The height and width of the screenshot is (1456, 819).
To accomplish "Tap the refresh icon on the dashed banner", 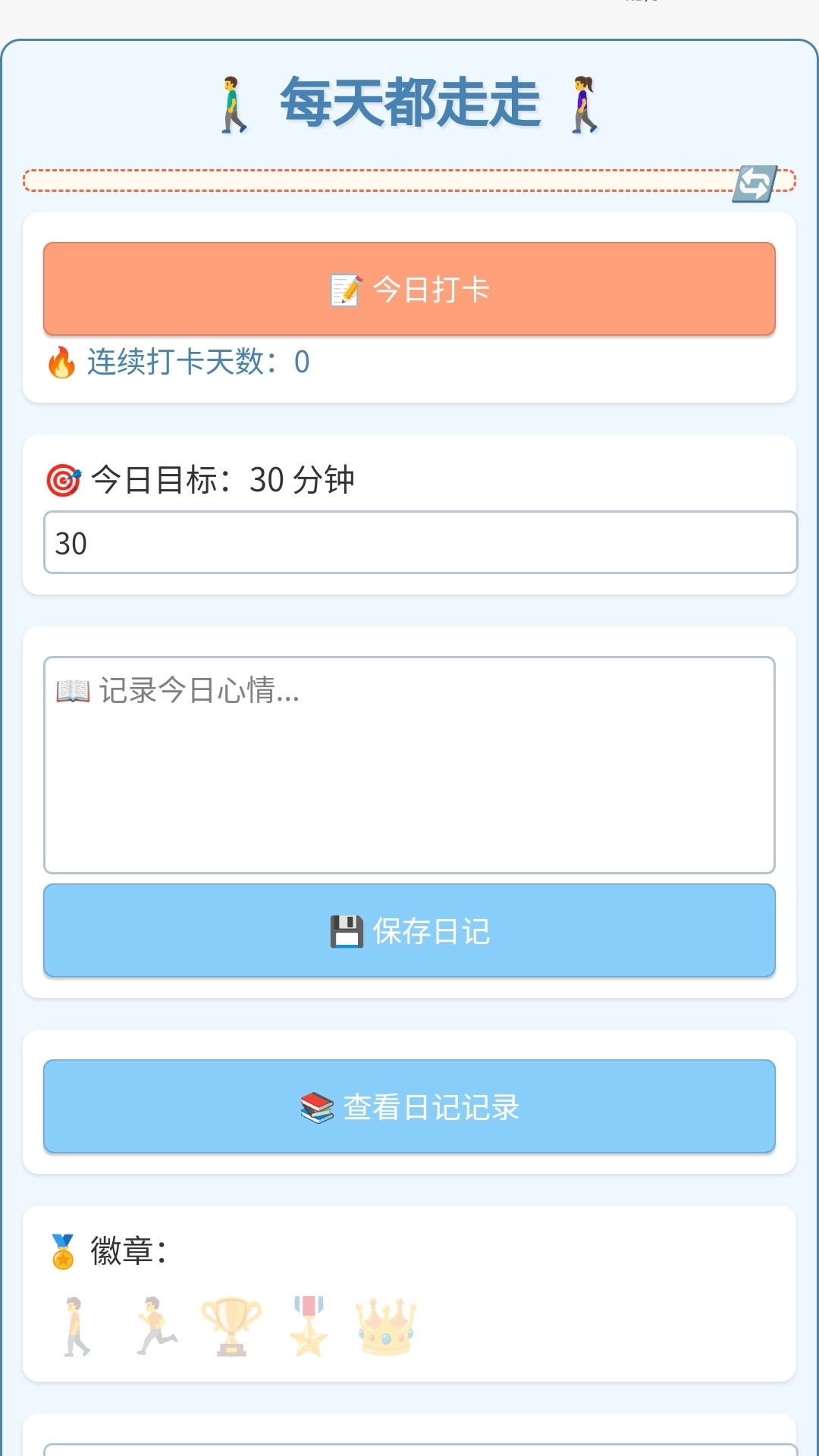I will click(x=755, y=184).
